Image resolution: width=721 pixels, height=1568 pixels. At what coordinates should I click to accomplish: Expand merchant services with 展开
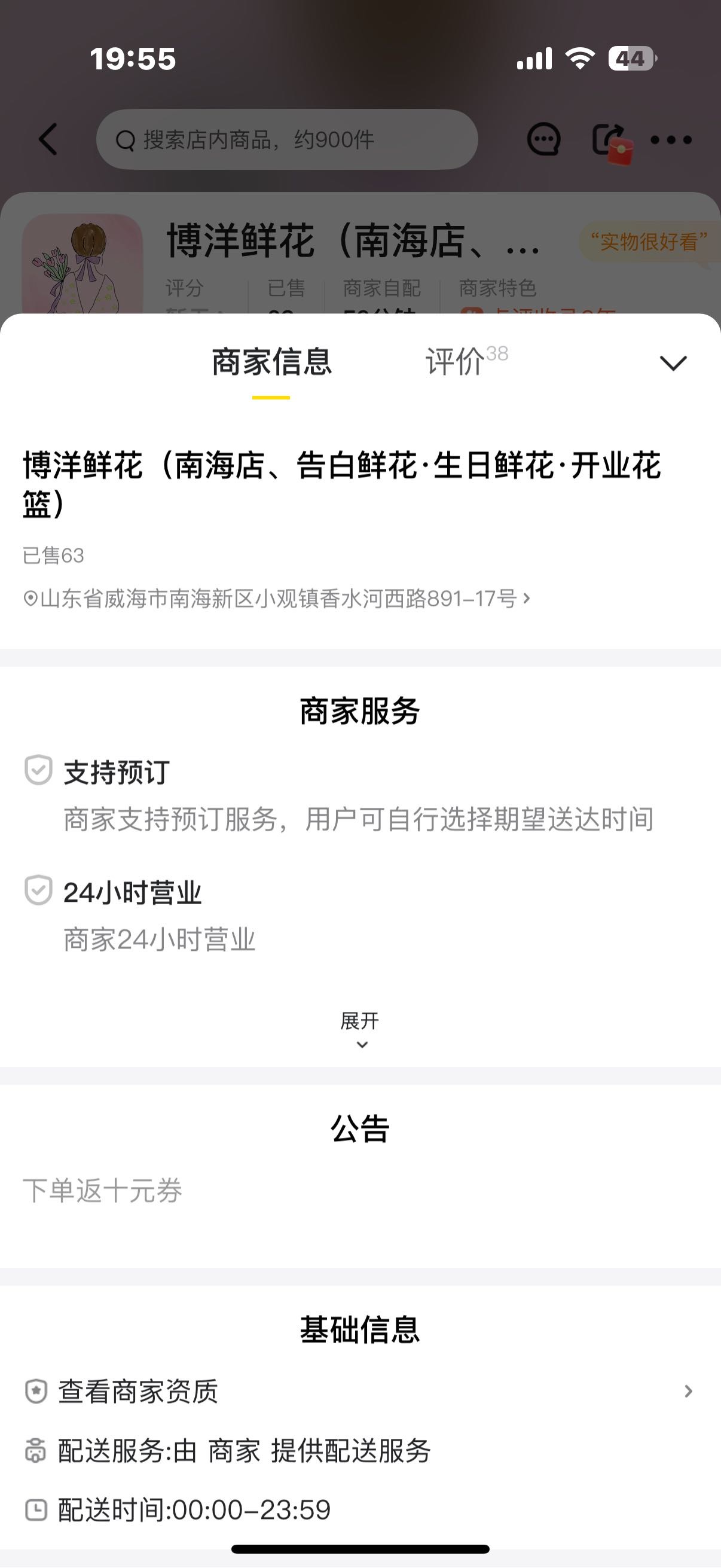360,1030
